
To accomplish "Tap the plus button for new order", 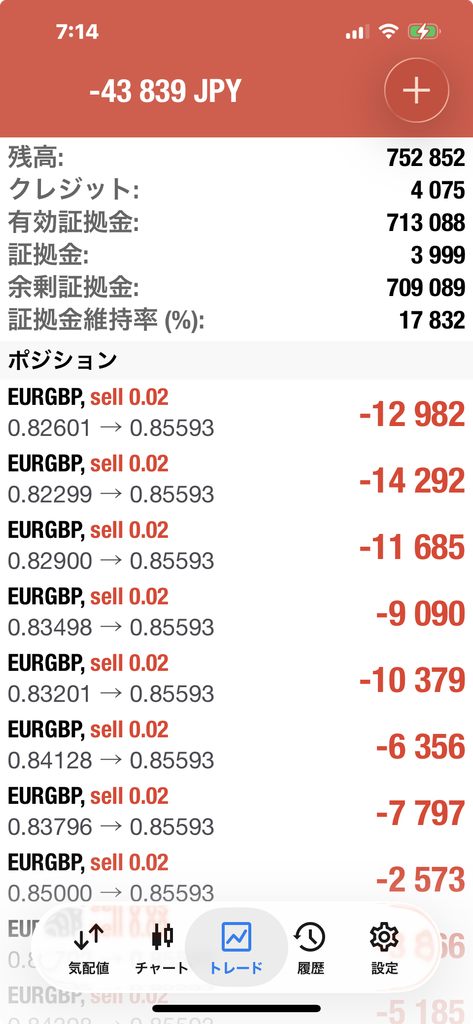I will [x=416, y=90].
